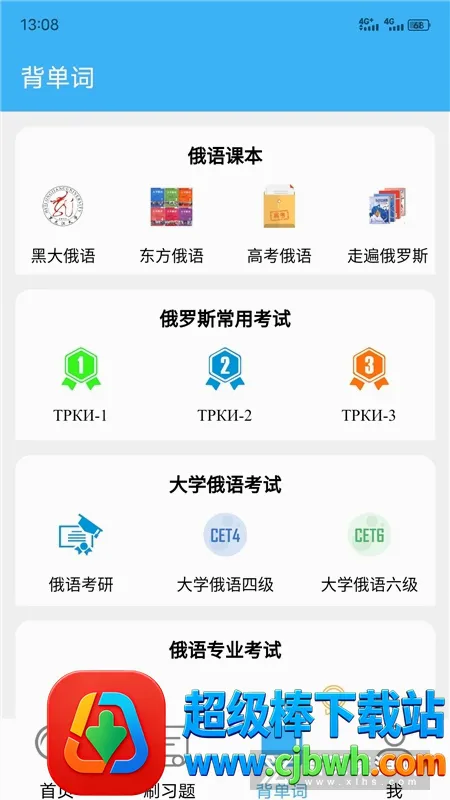Choose the 走遍俄罗斯 textbook
450x800 pixels.
tap(388, 224)
